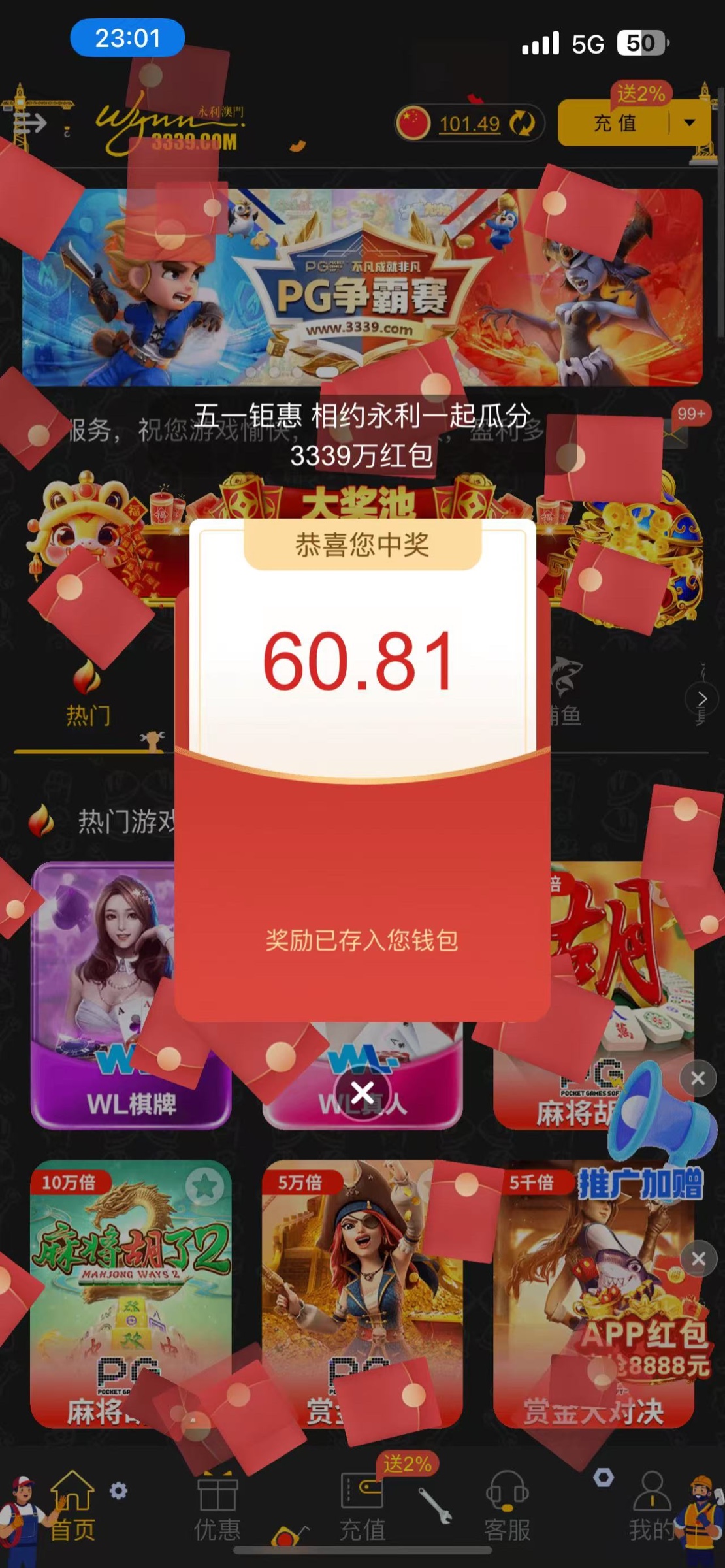This screenshot has width=725, height=1568.
Task: Show more categories with the right chevron
Action: [701, 698]
